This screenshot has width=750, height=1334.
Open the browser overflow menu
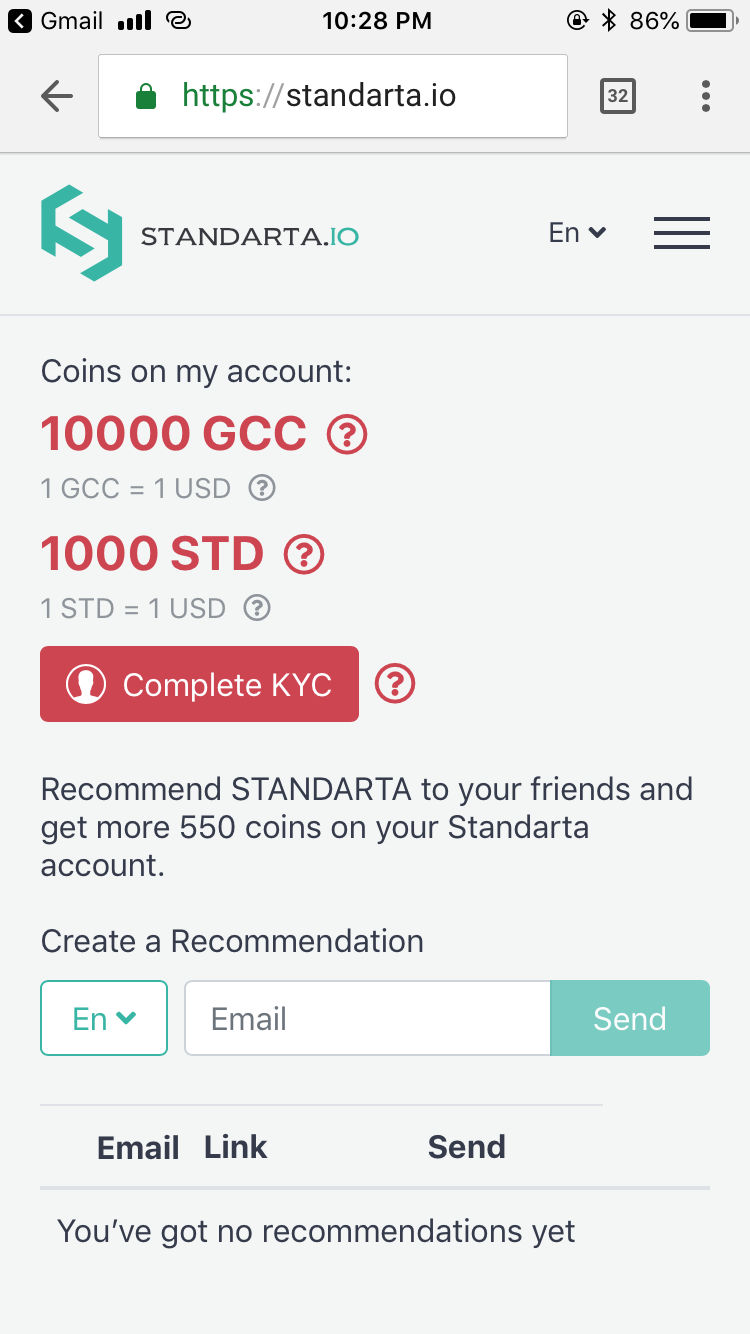706,96
